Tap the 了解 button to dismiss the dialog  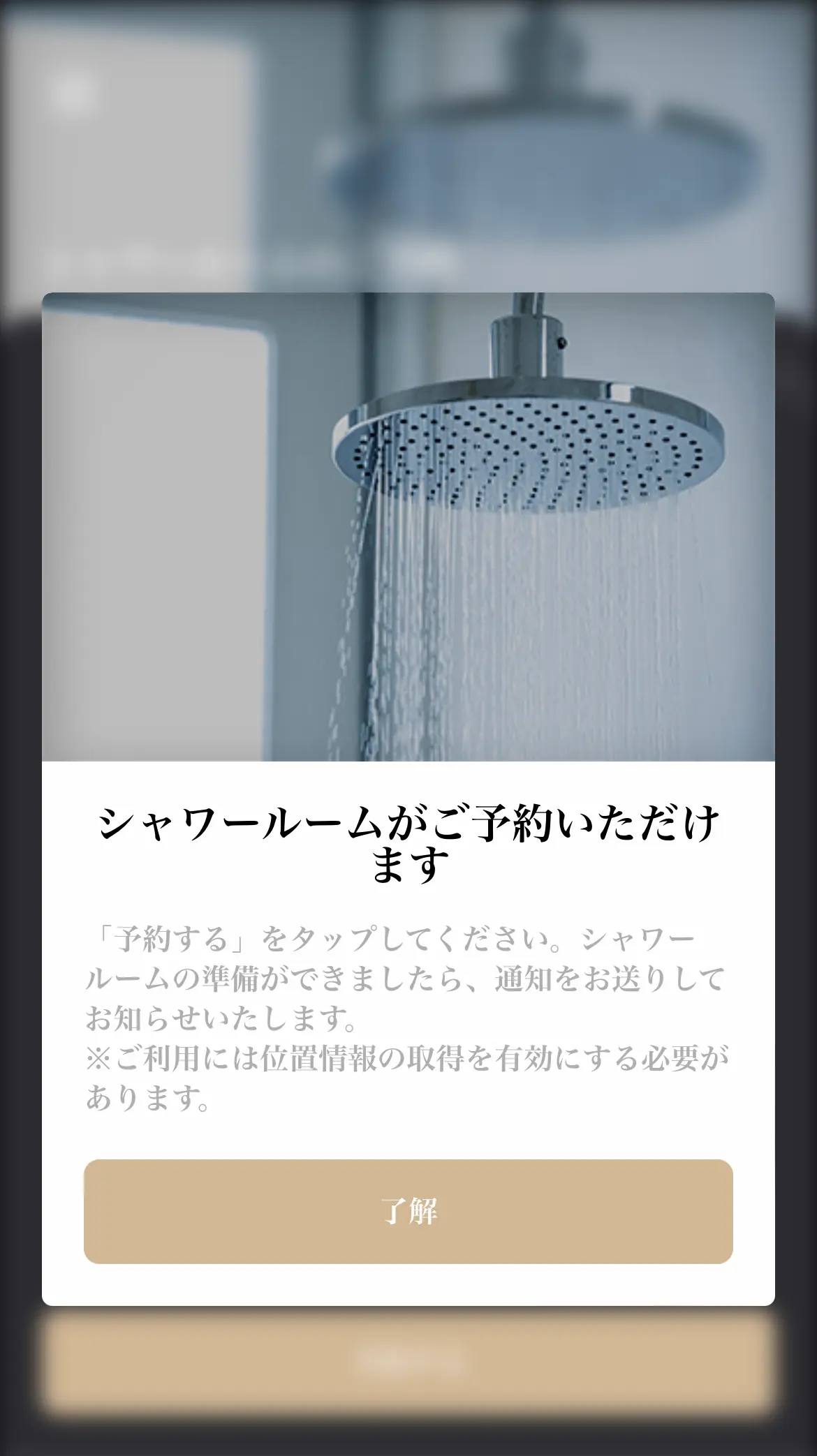pos(408,1211)
